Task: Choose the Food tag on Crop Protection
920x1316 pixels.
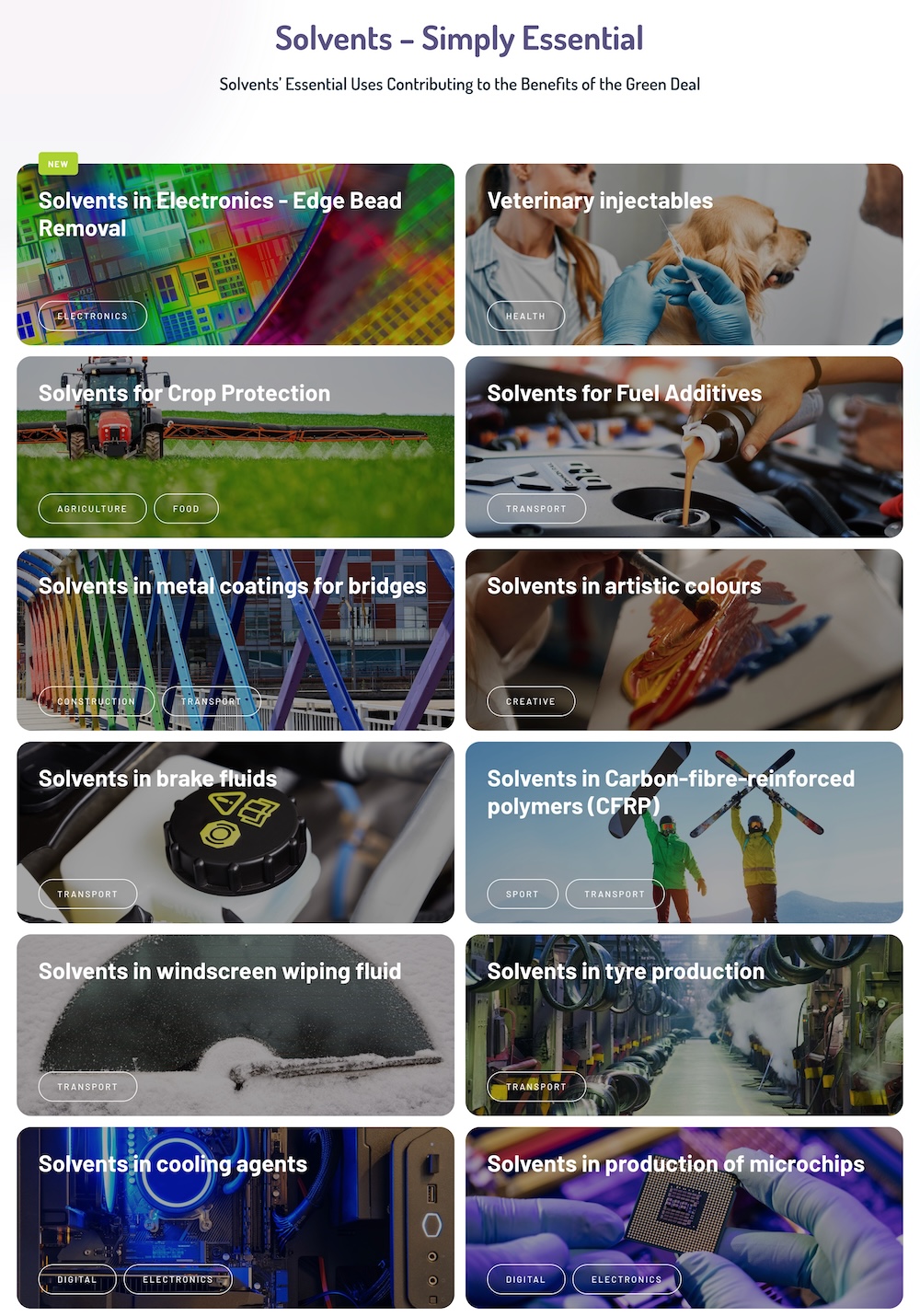Action: [186, 508]
